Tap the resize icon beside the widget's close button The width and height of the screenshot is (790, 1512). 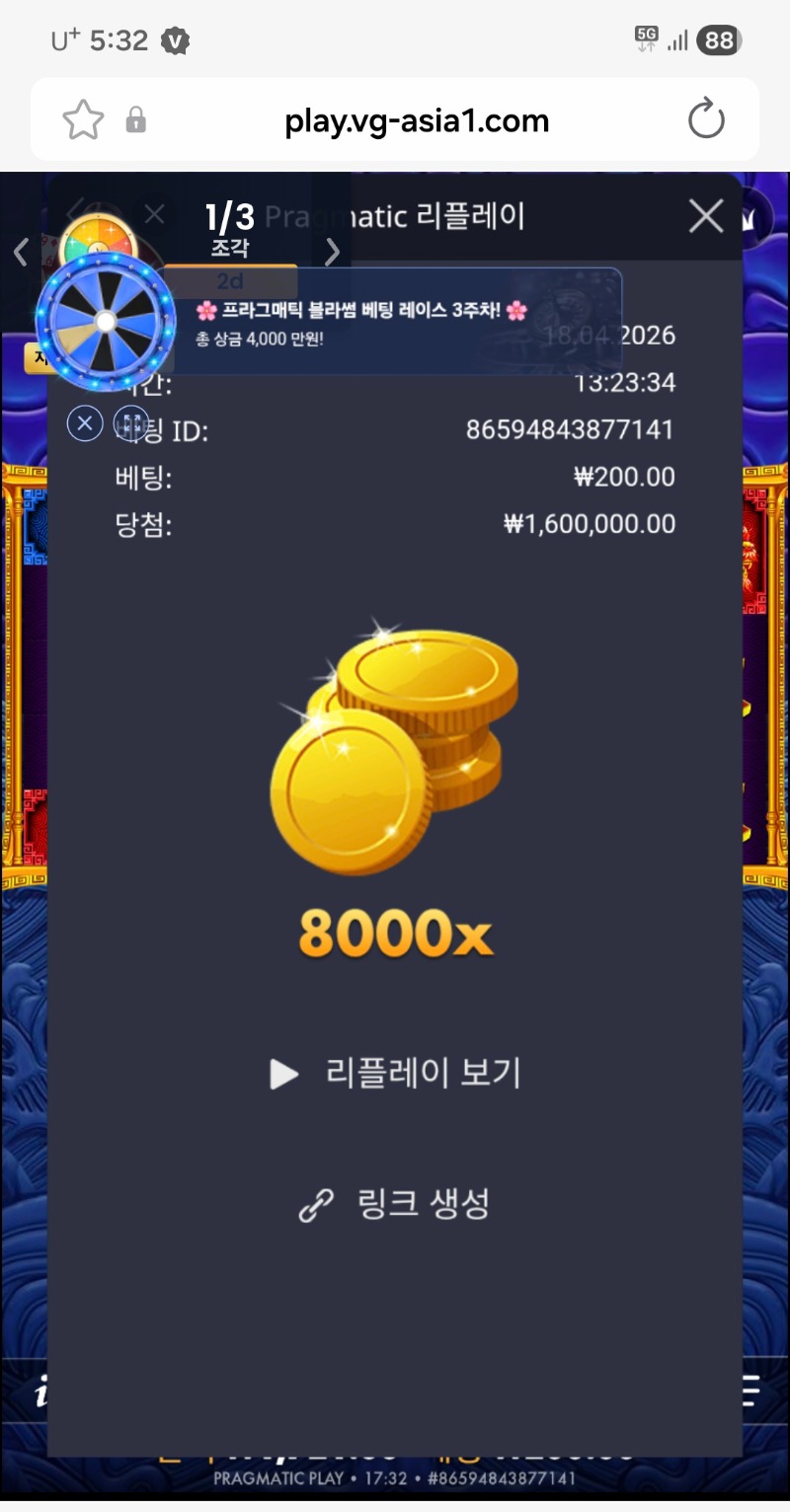tap(130, 424)
